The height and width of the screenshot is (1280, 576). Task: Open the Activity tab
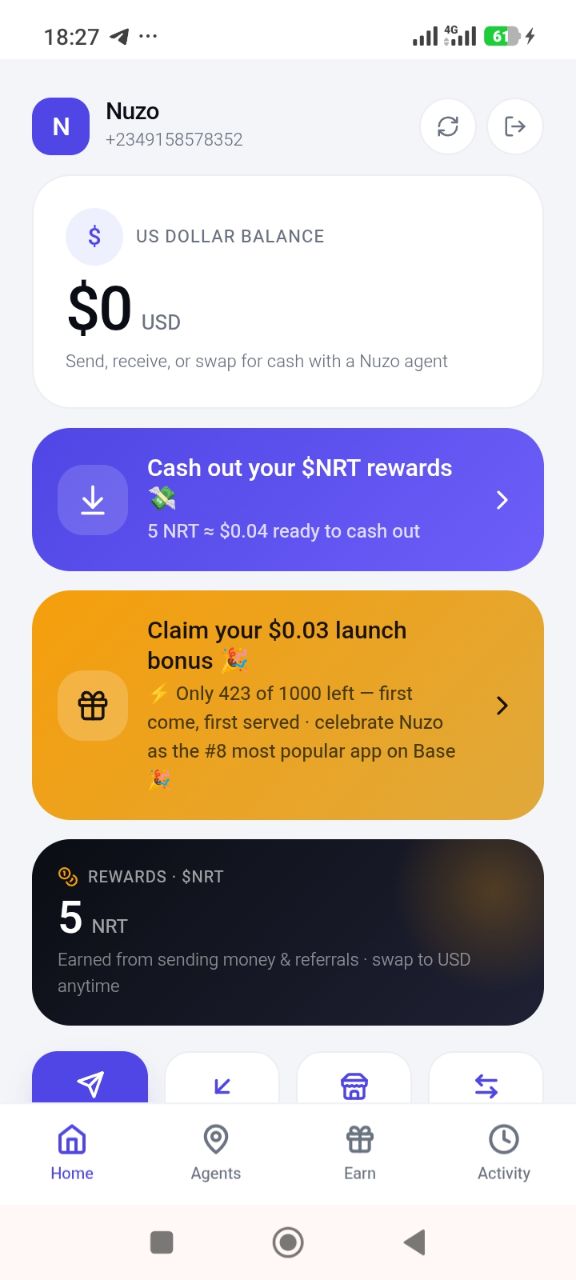tap(504, 1153)
